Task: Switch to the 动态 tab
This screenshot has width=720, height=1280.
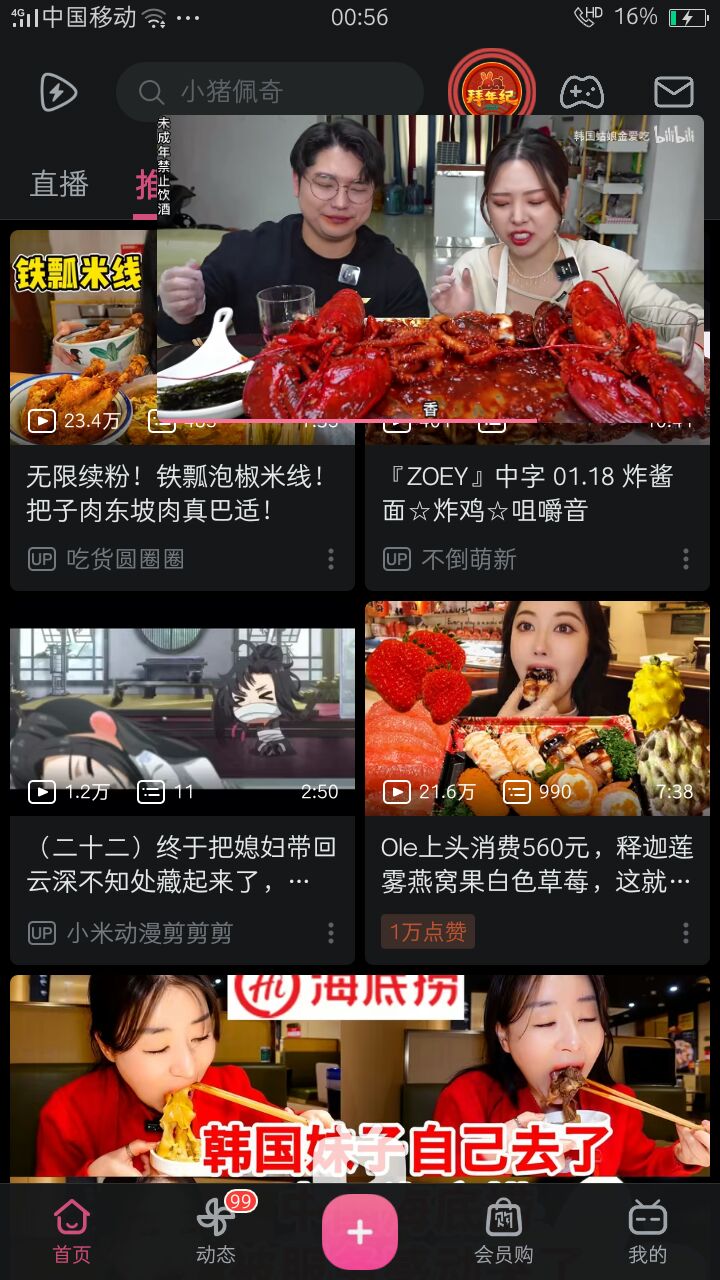Action: click(216, 1232)
